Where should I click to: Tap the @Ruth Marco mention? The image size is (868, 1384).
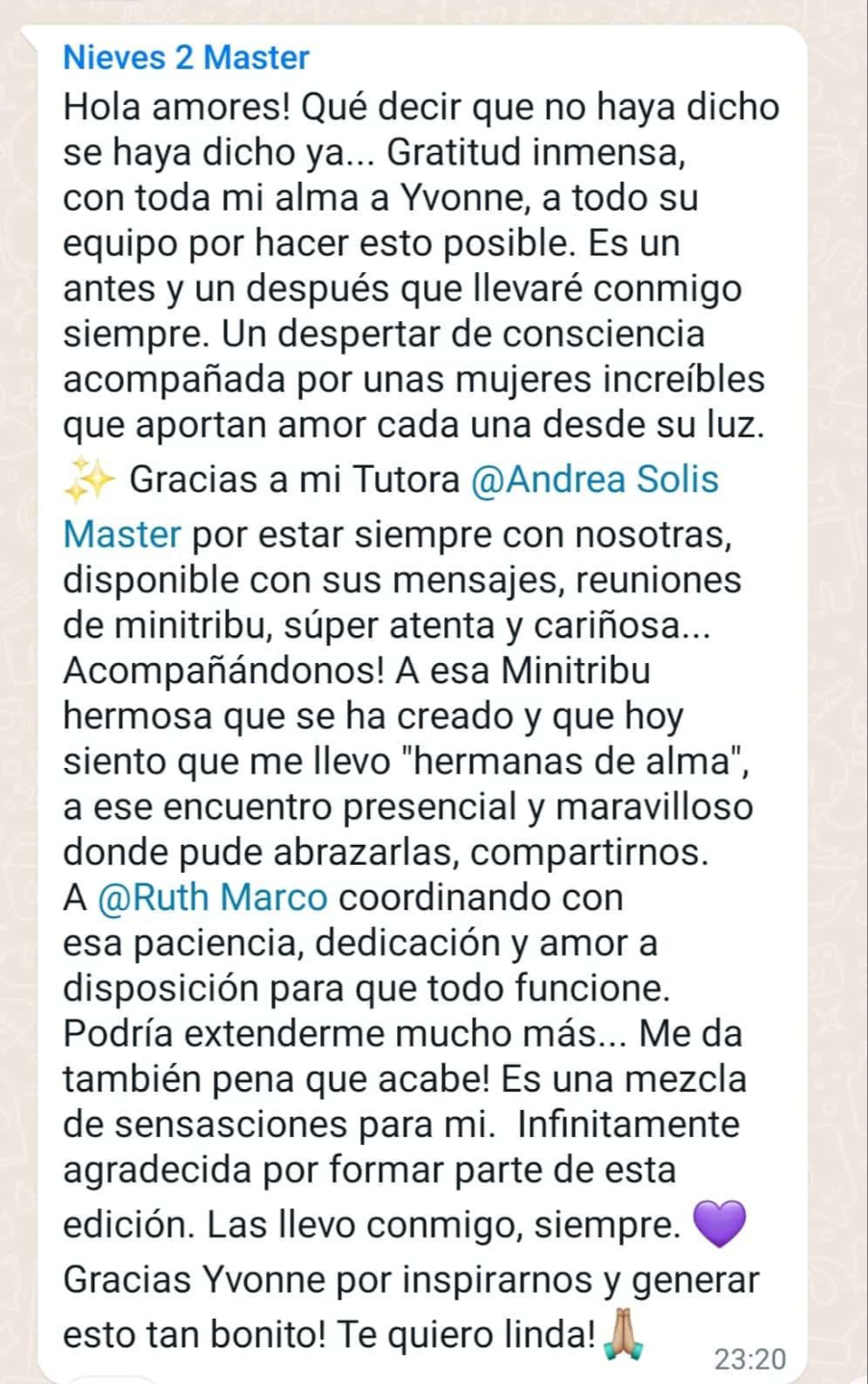212,898
